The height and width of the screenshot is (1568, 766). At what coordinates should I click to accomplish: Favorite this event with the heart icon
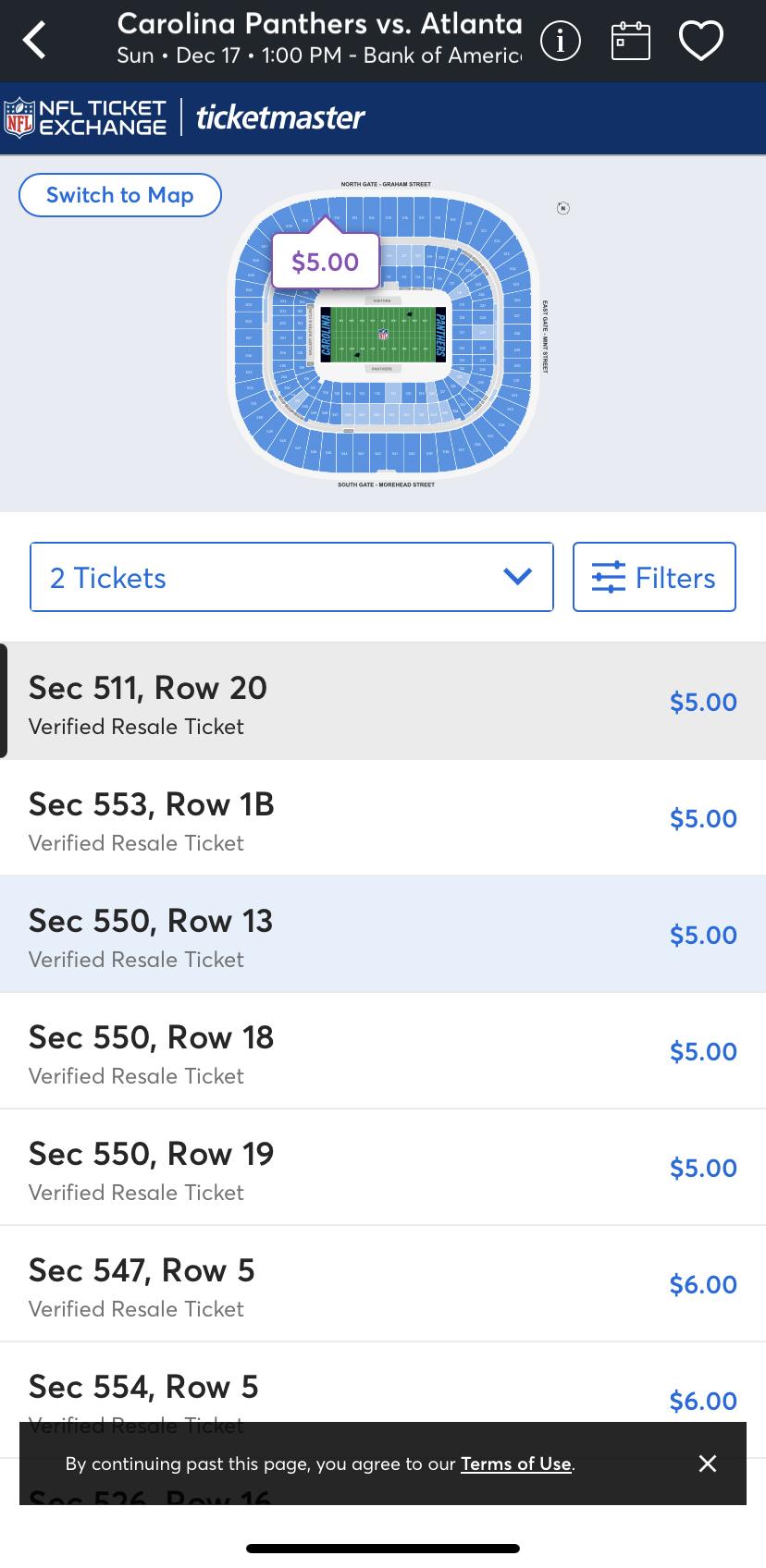click(x=701, y=41)
